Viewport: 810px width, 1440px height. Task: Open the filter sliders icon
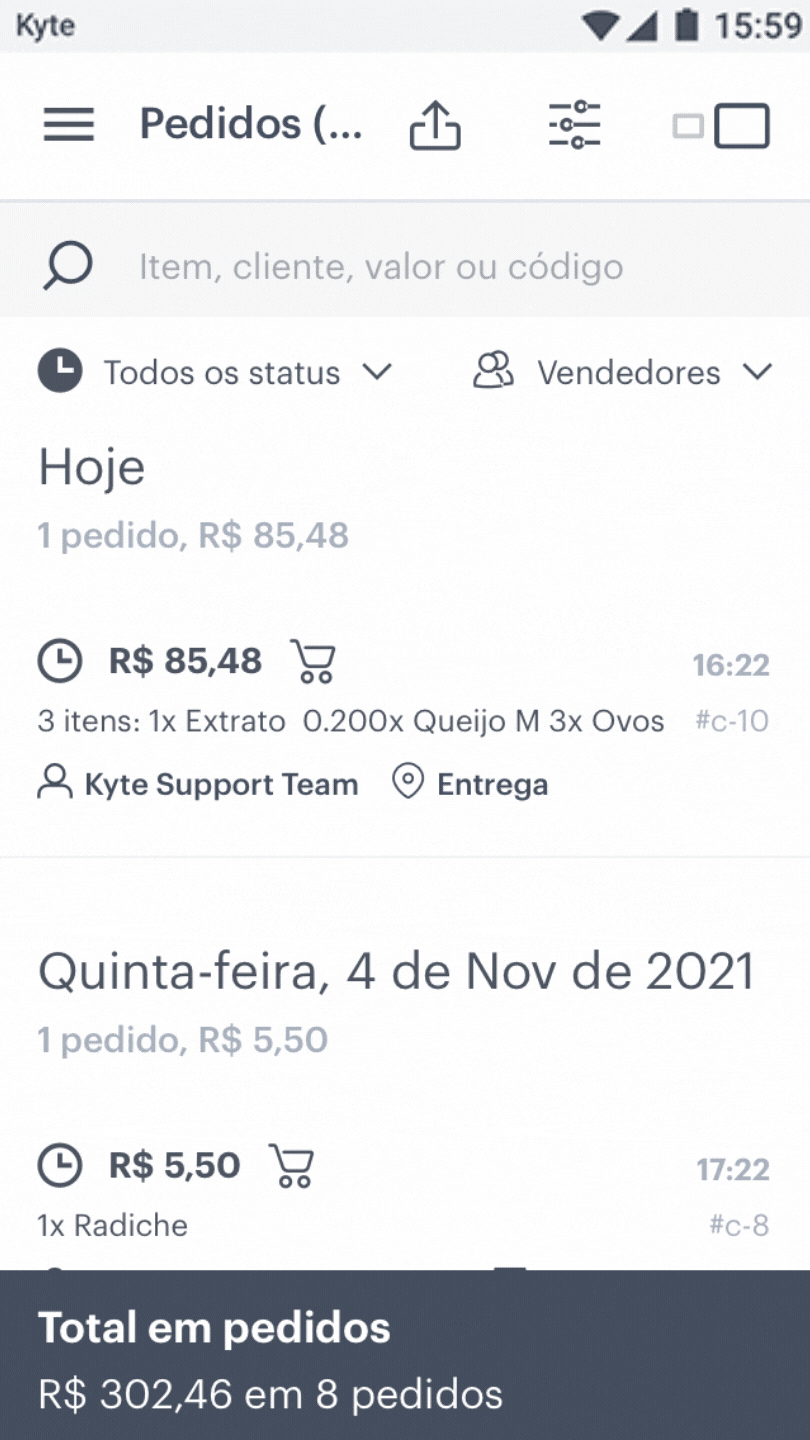click(x=575, y=125)
